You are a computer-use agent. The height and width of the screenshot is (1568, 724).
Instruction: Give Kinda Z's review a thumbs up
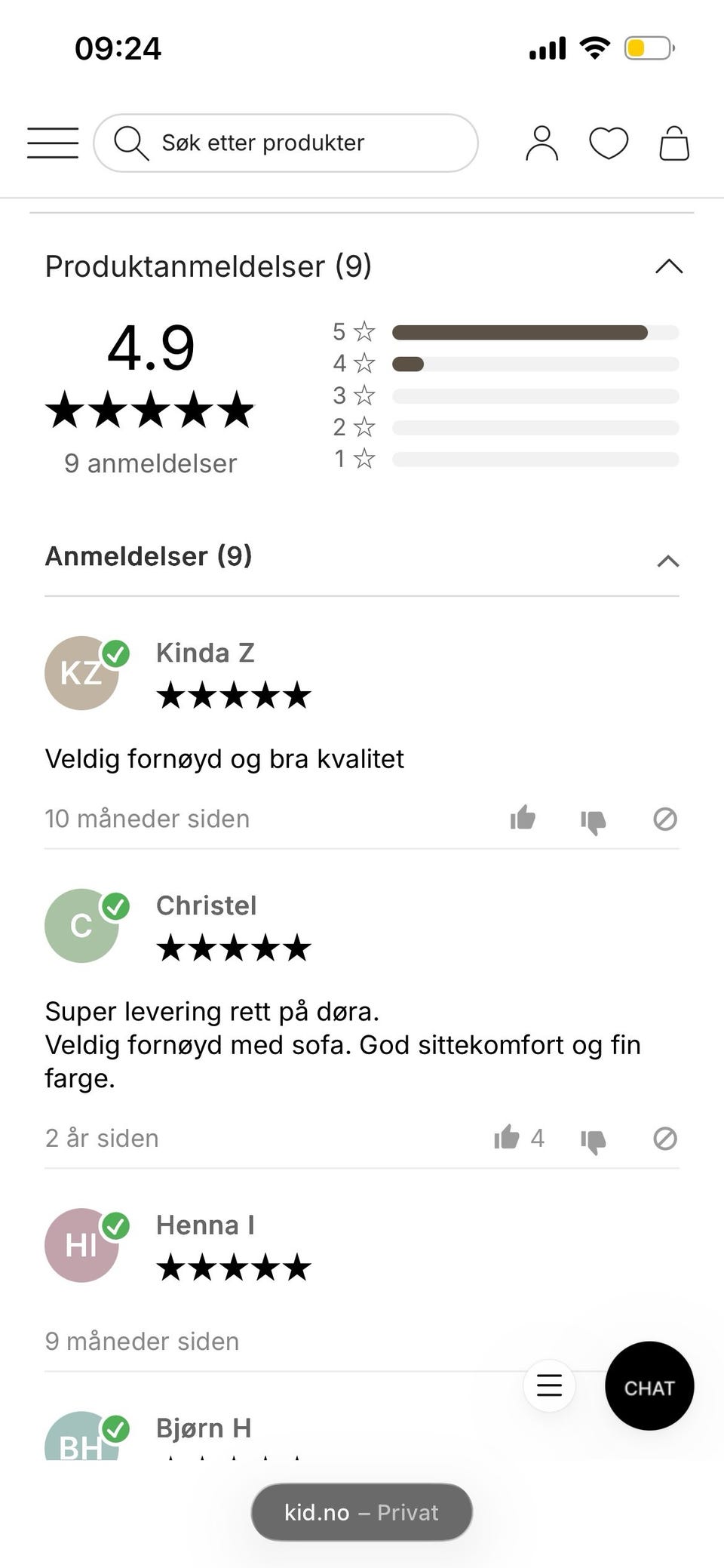pos(522,819)
